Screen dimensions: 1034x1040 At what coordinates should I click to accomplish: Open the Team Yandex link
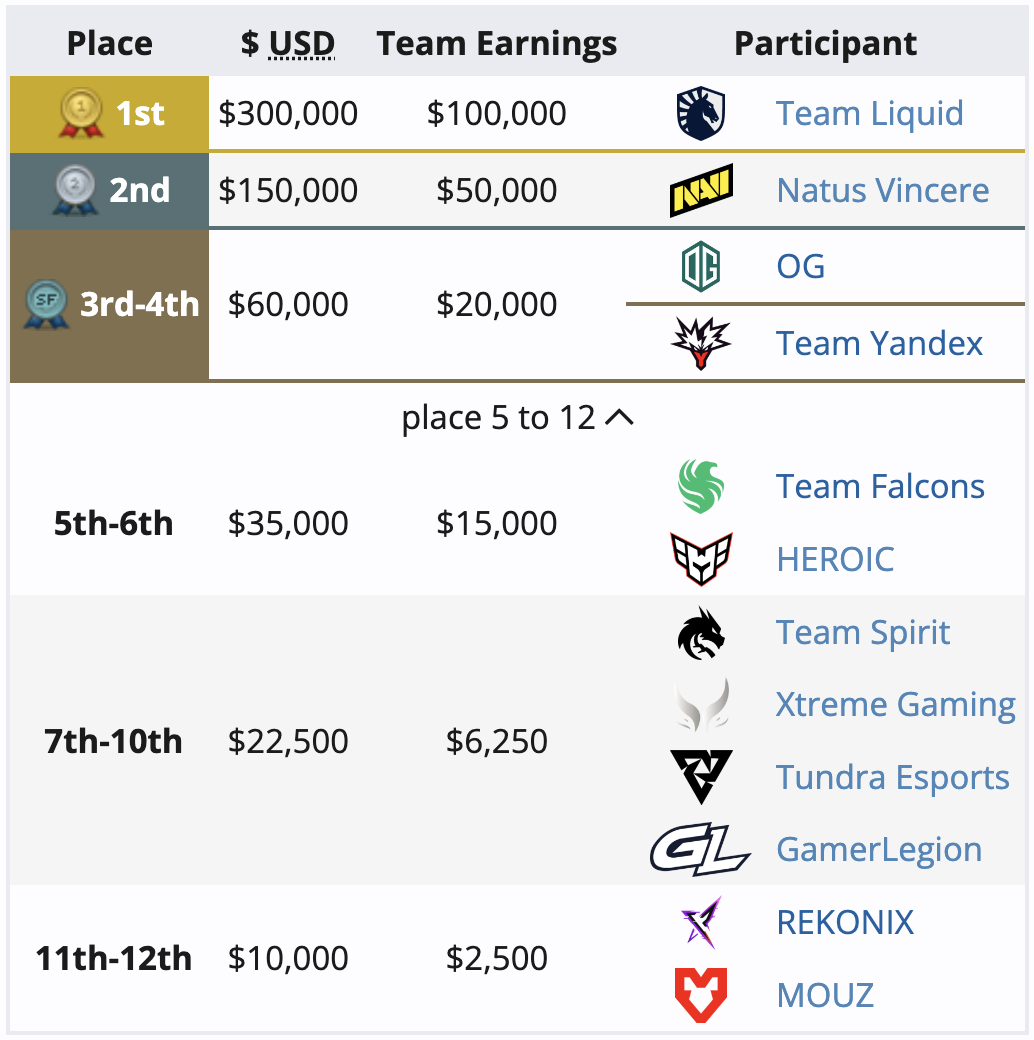[x=879, y=344]
